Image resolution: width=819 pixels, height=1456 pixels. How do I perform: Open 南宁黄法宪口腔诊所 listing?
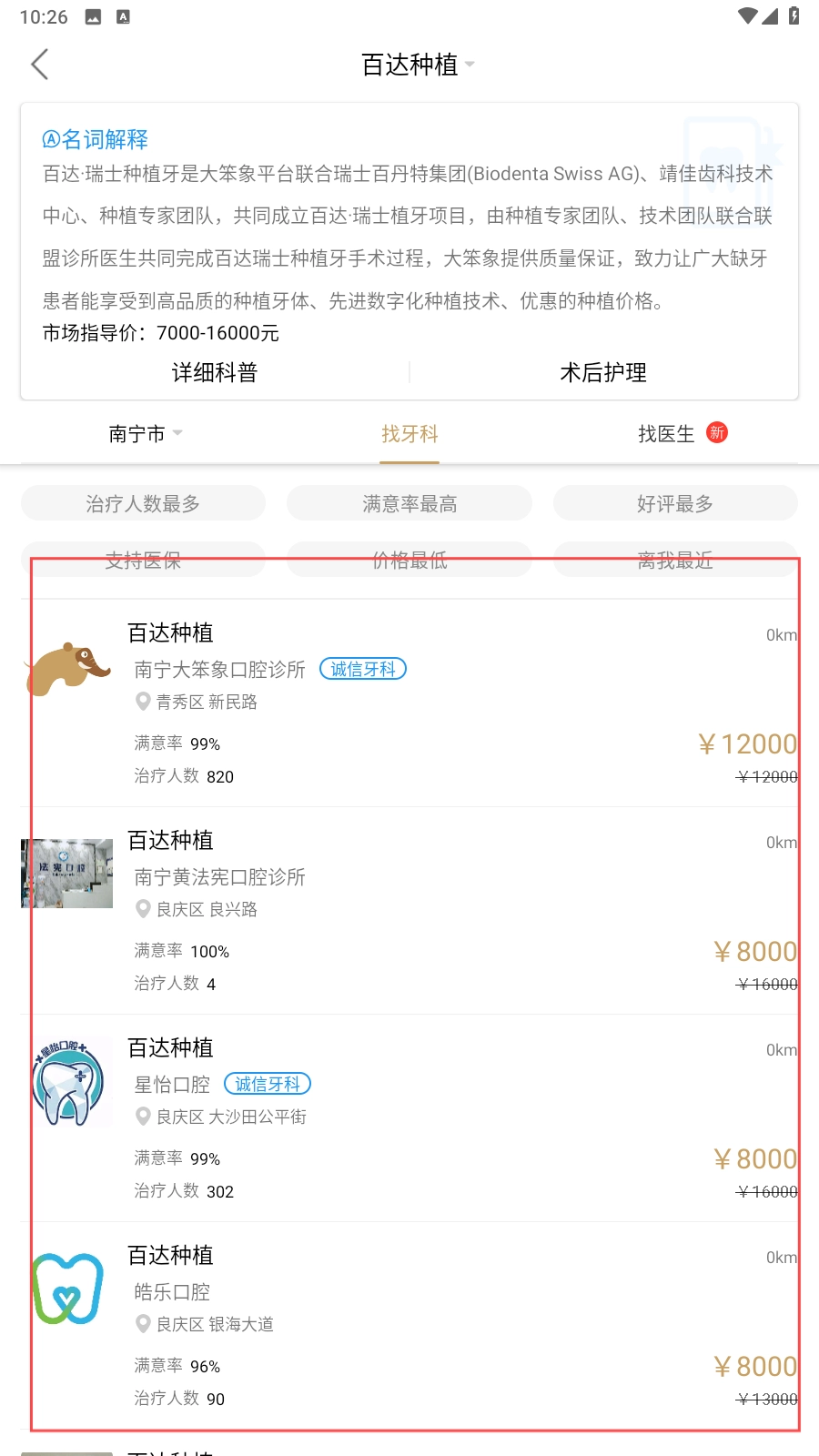409,911
